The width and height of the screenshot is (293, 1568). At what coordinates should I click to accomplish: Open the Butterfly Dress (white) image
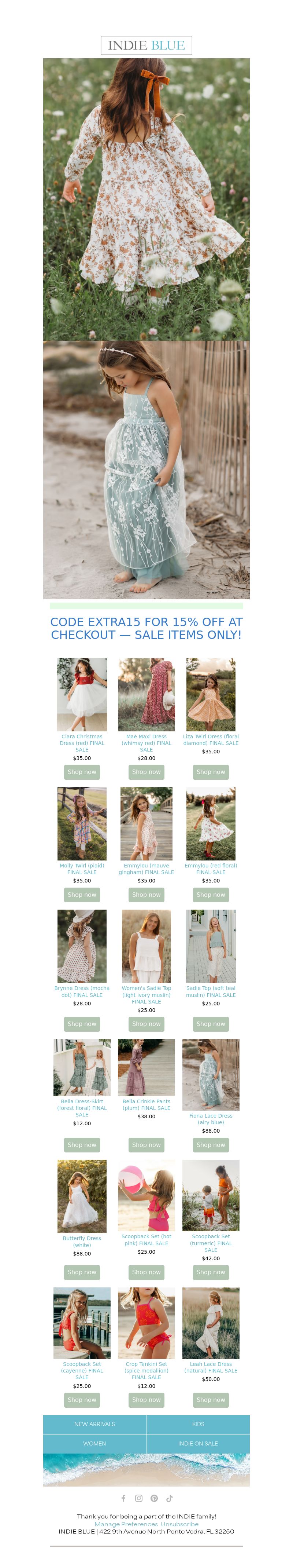tap(81, 1197)
